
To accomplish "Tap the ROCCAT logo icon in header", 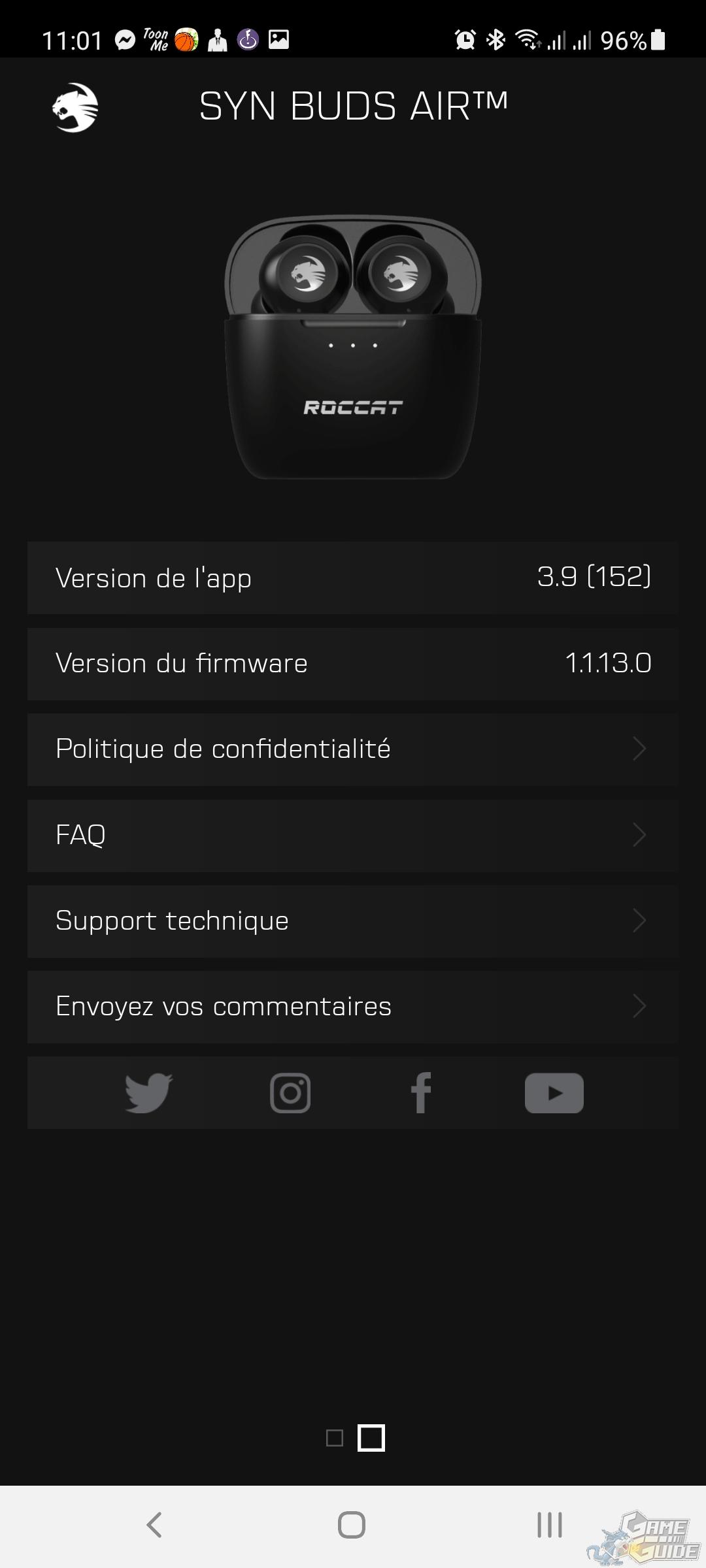I will click(75, 108).
